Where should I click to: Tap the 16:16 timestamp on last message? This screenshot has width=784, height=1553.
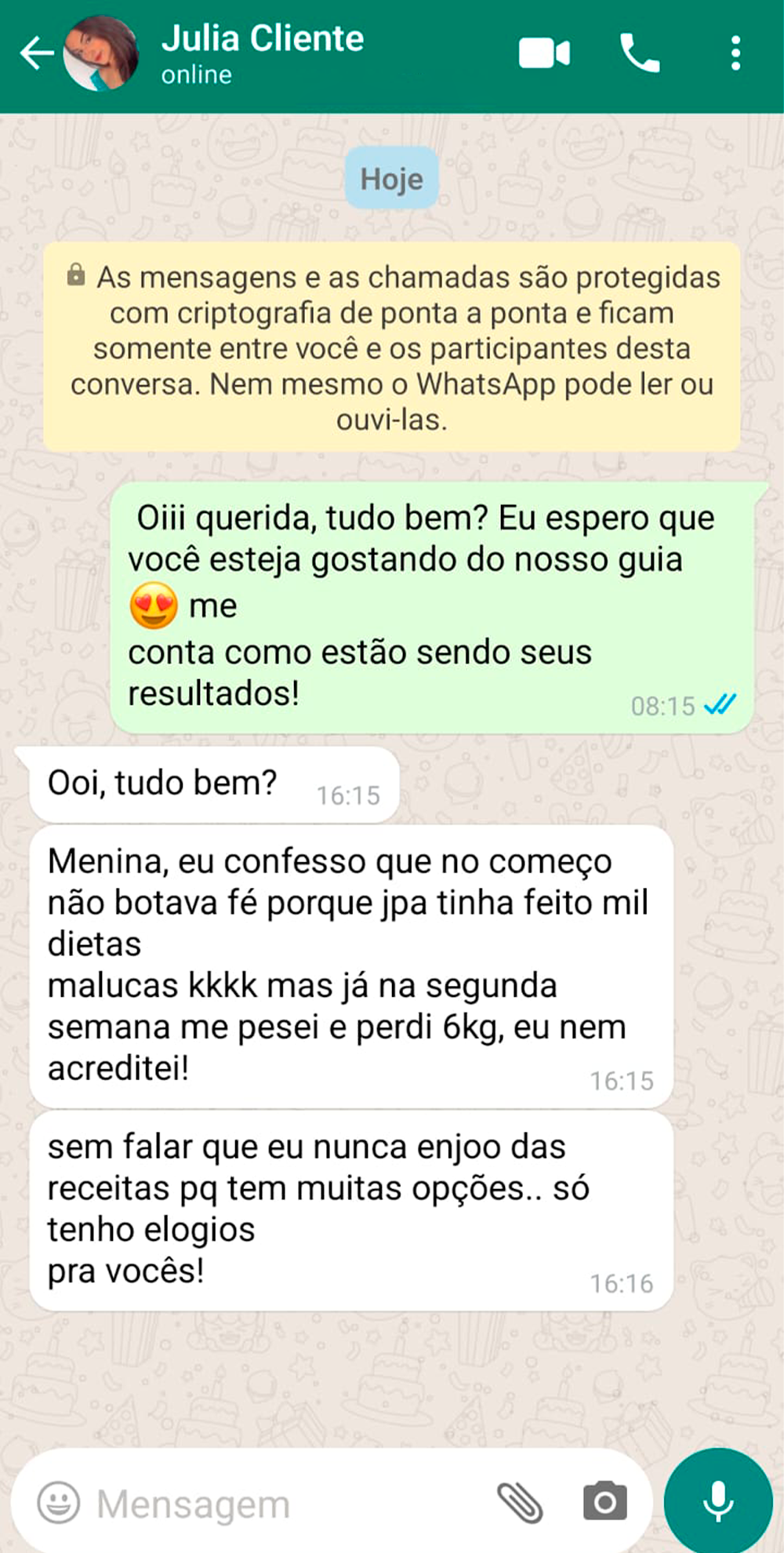pos(623,1284)
